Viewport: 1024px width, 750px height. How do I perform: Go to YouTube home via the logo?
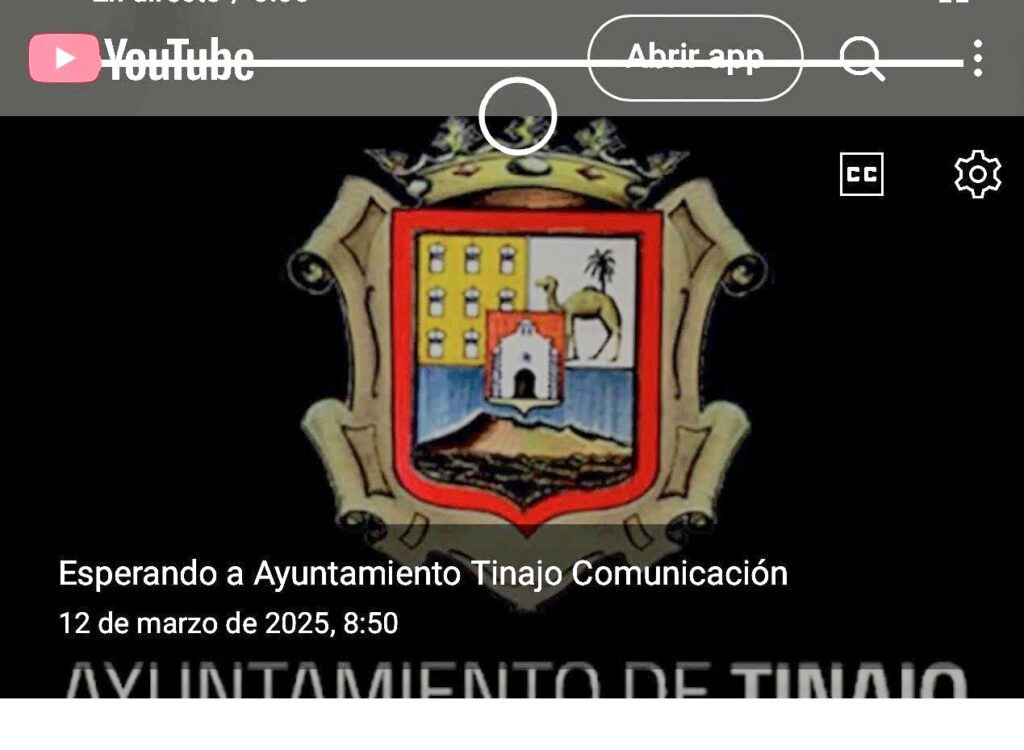142,59
